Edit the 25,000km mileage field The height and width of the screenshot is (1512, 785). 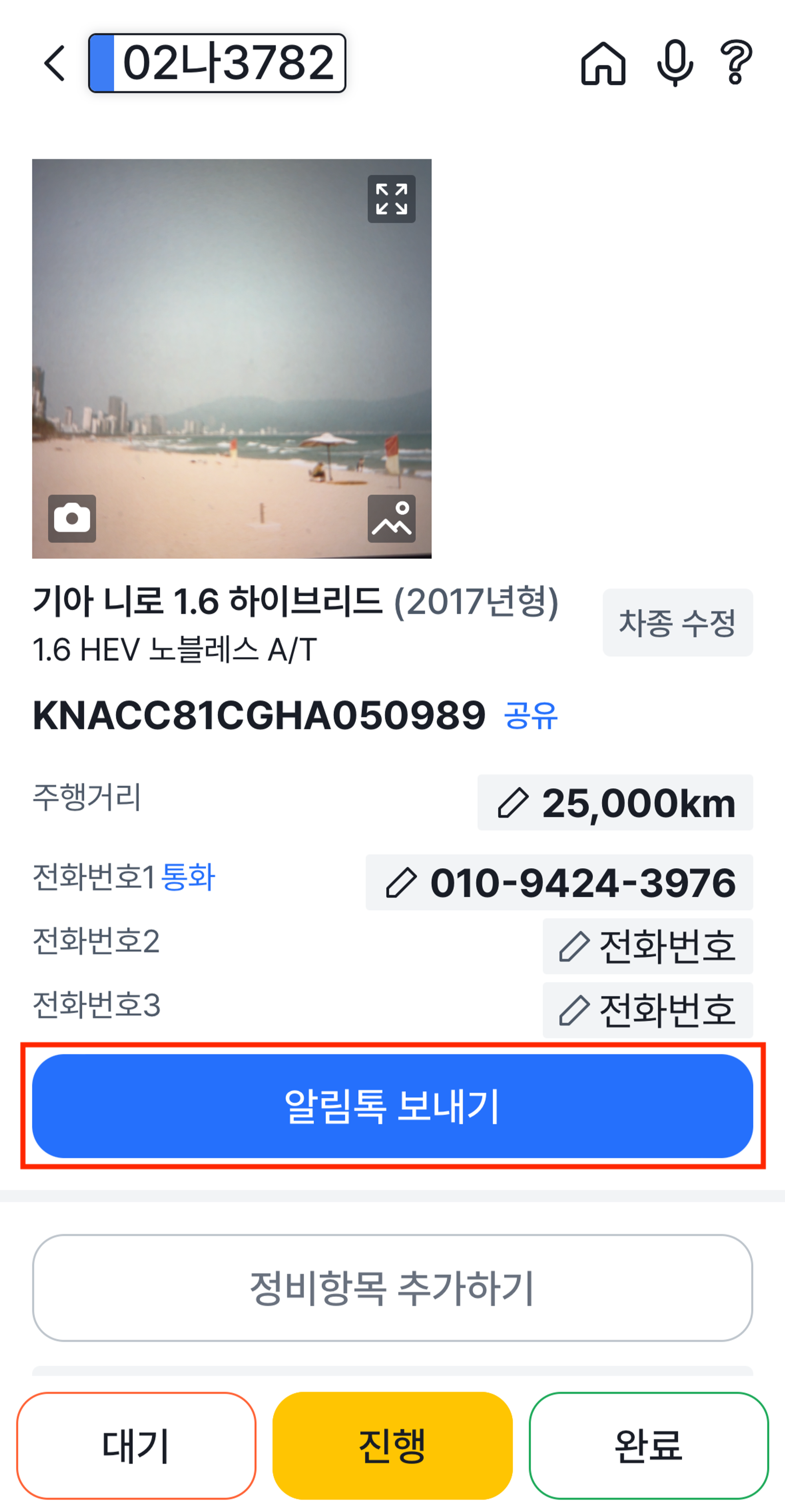point(615,803)
